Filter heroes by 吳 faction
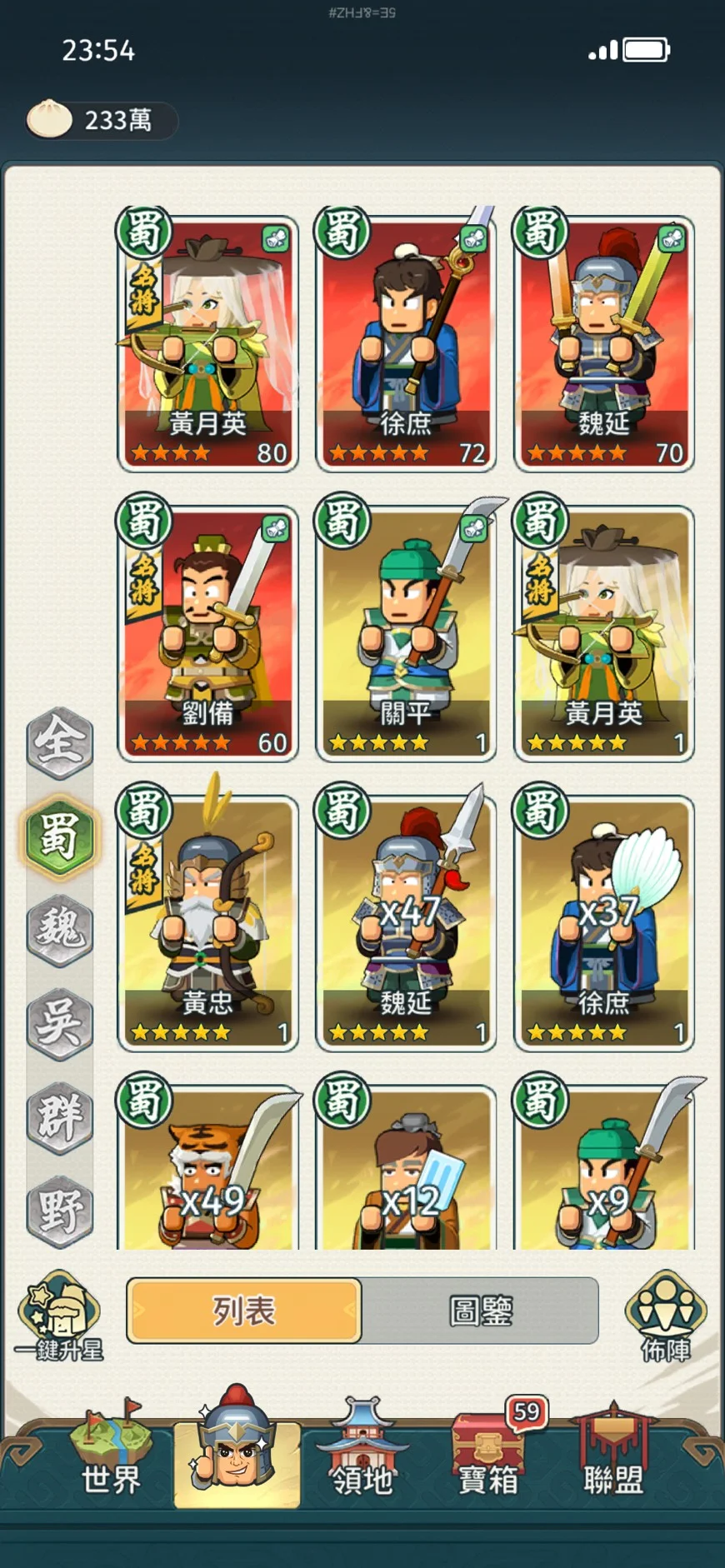The image size is (725, 1568). point(59,1023)
